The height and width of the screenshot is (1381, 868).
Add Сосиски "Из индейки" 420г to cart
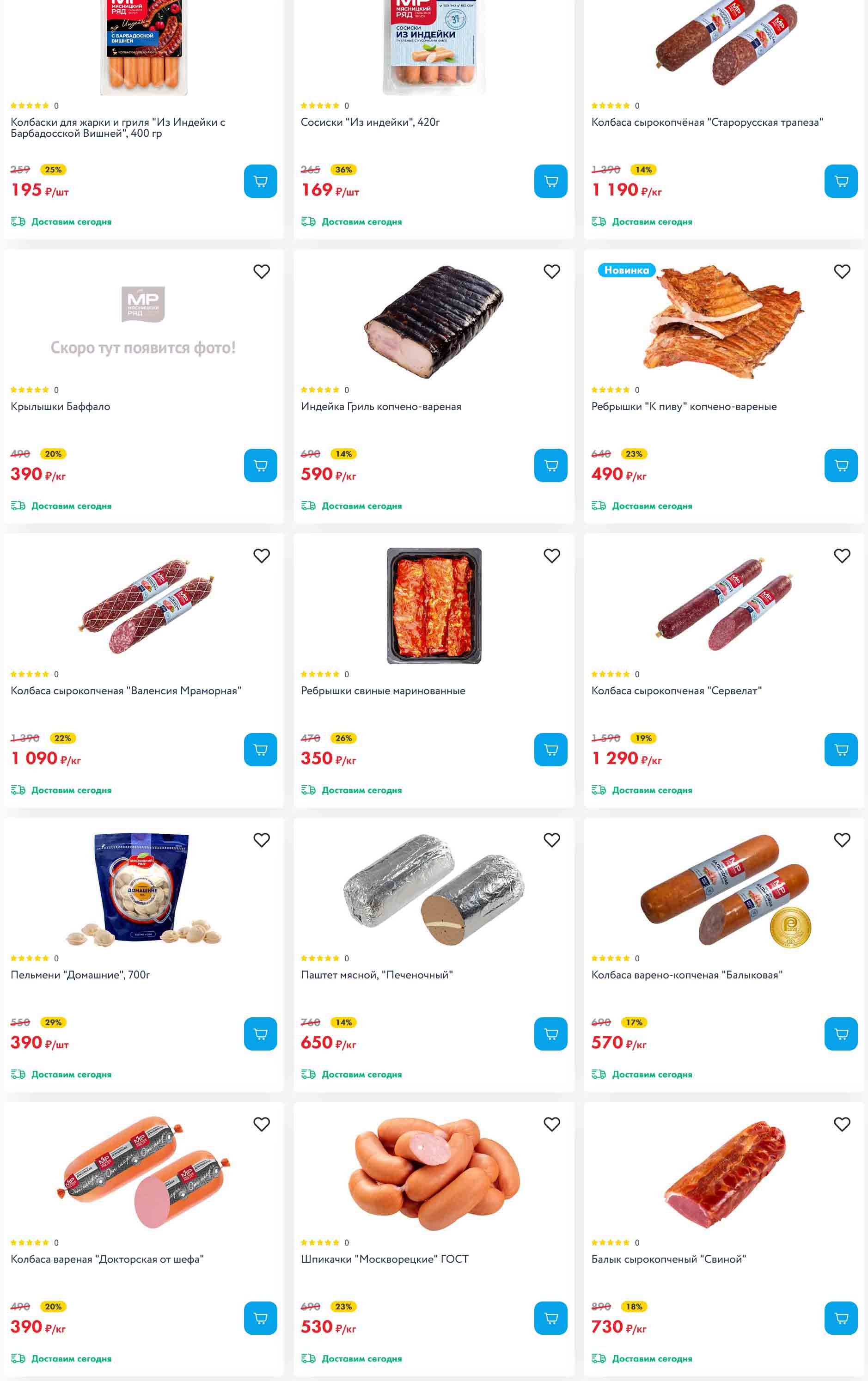(551, 181)
